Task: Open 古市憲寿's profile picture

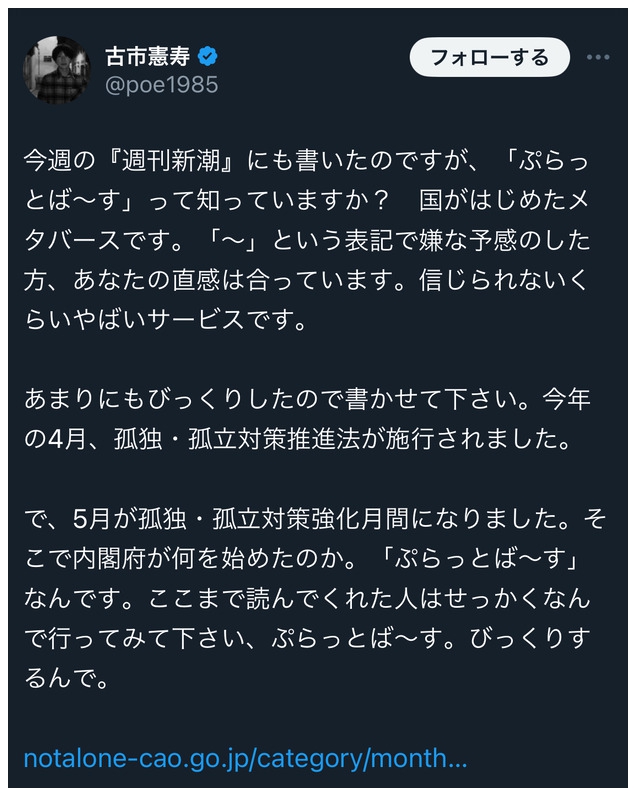Action: (x=57, y=68)
